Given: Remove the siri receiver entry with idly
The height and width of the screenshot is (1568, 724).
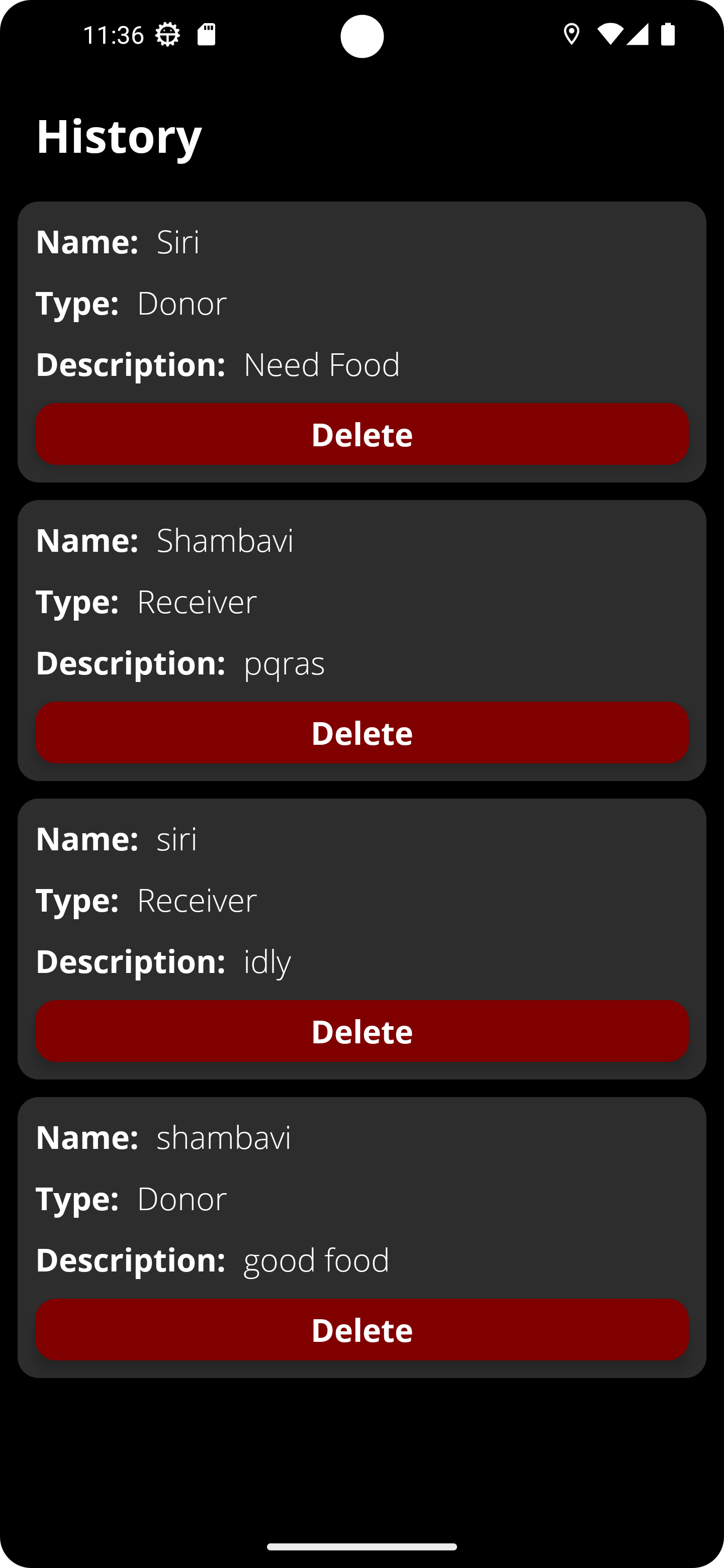Looking at the screenshot, I should coord(361,1031).
